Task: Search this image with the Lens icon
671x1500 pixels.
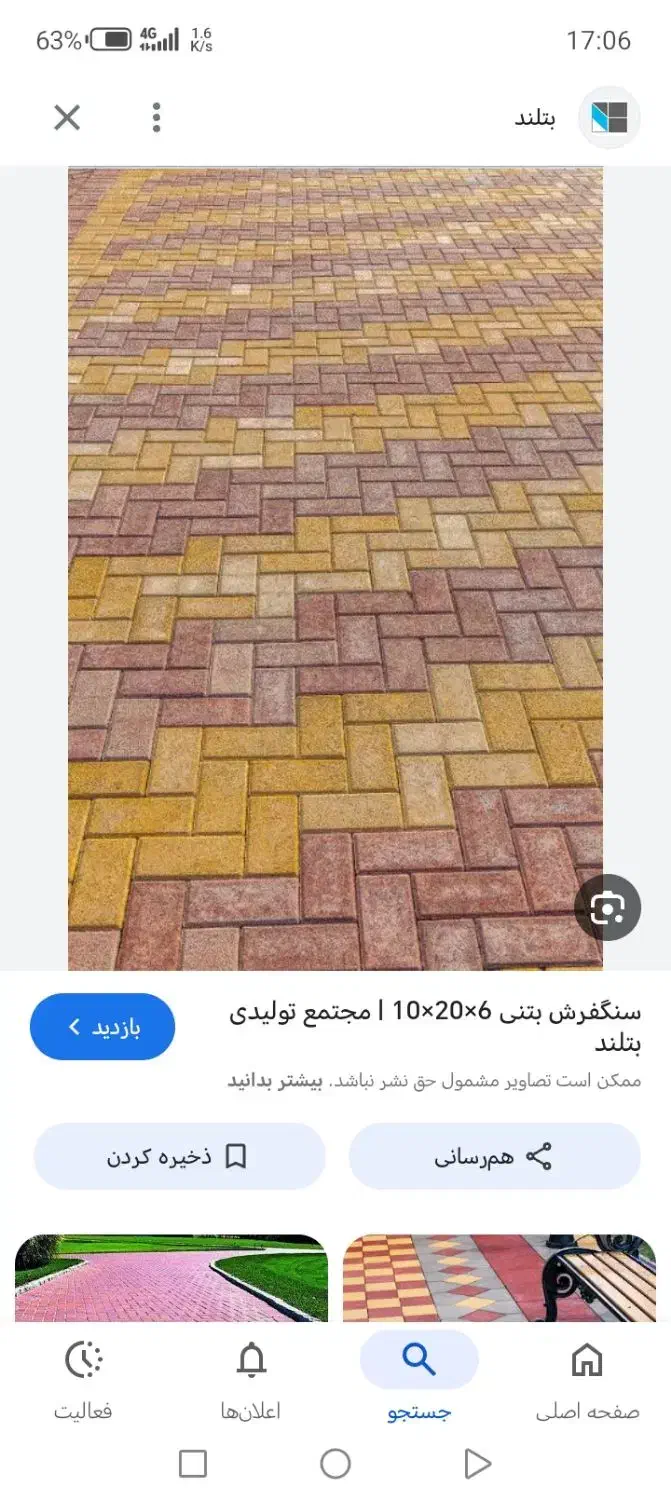Action: click(607, 907)
